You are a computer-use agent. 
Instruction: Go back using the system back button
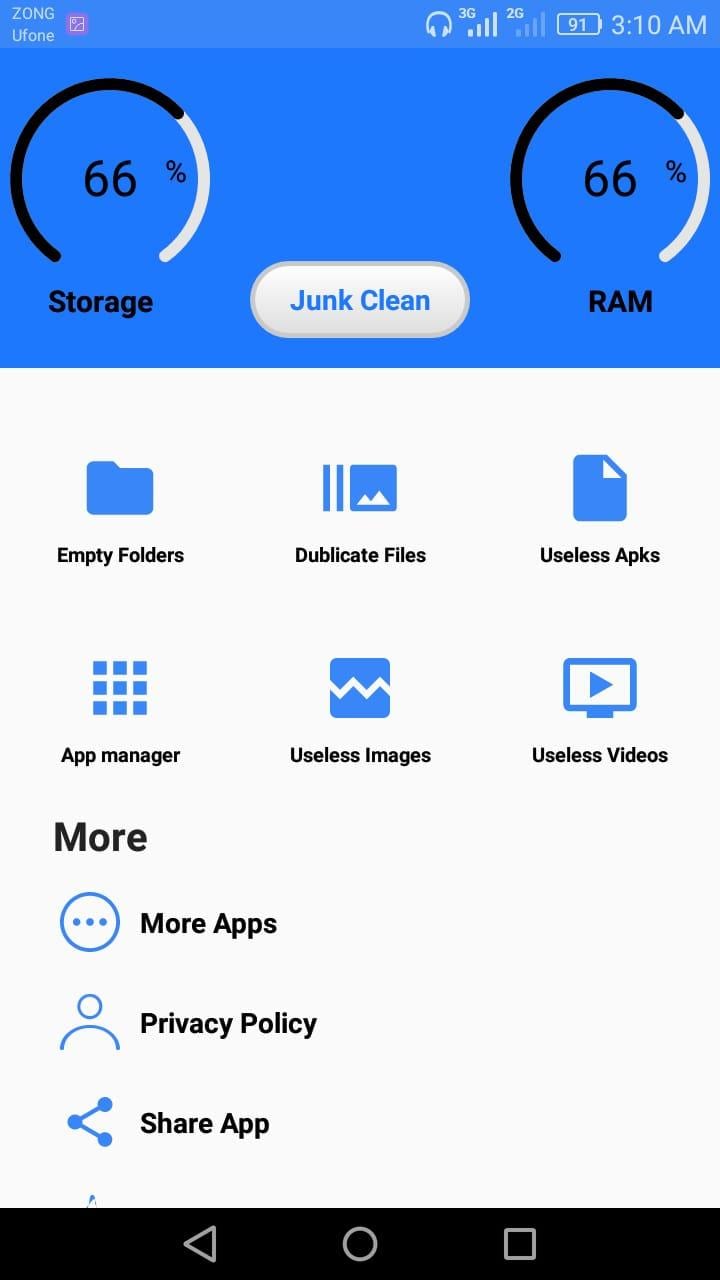click(200, 1244)
